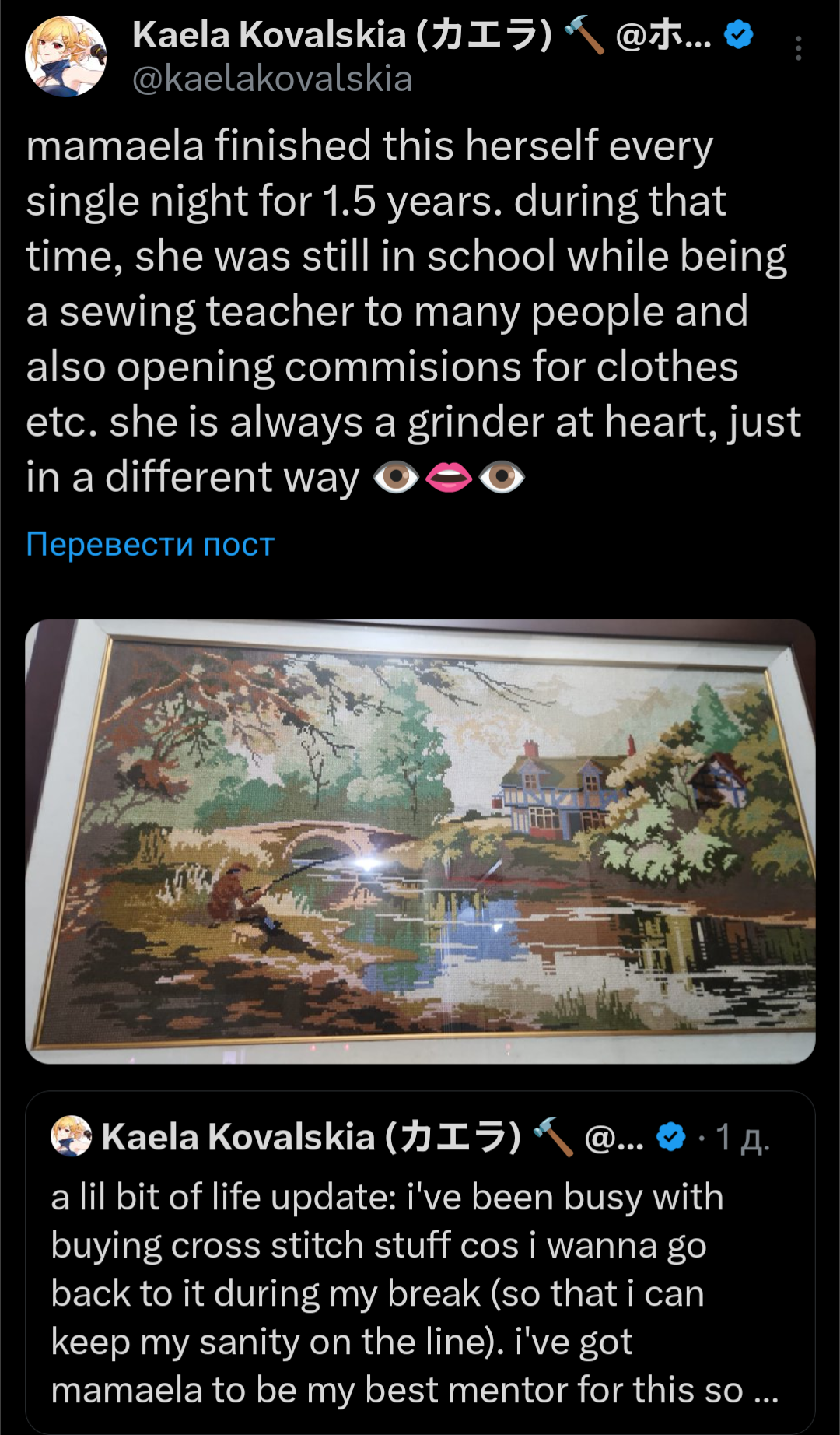Open the post's three-dot overflow menu
The image size is (840, 1435).
pyautogui.click(x=798, y=48)
